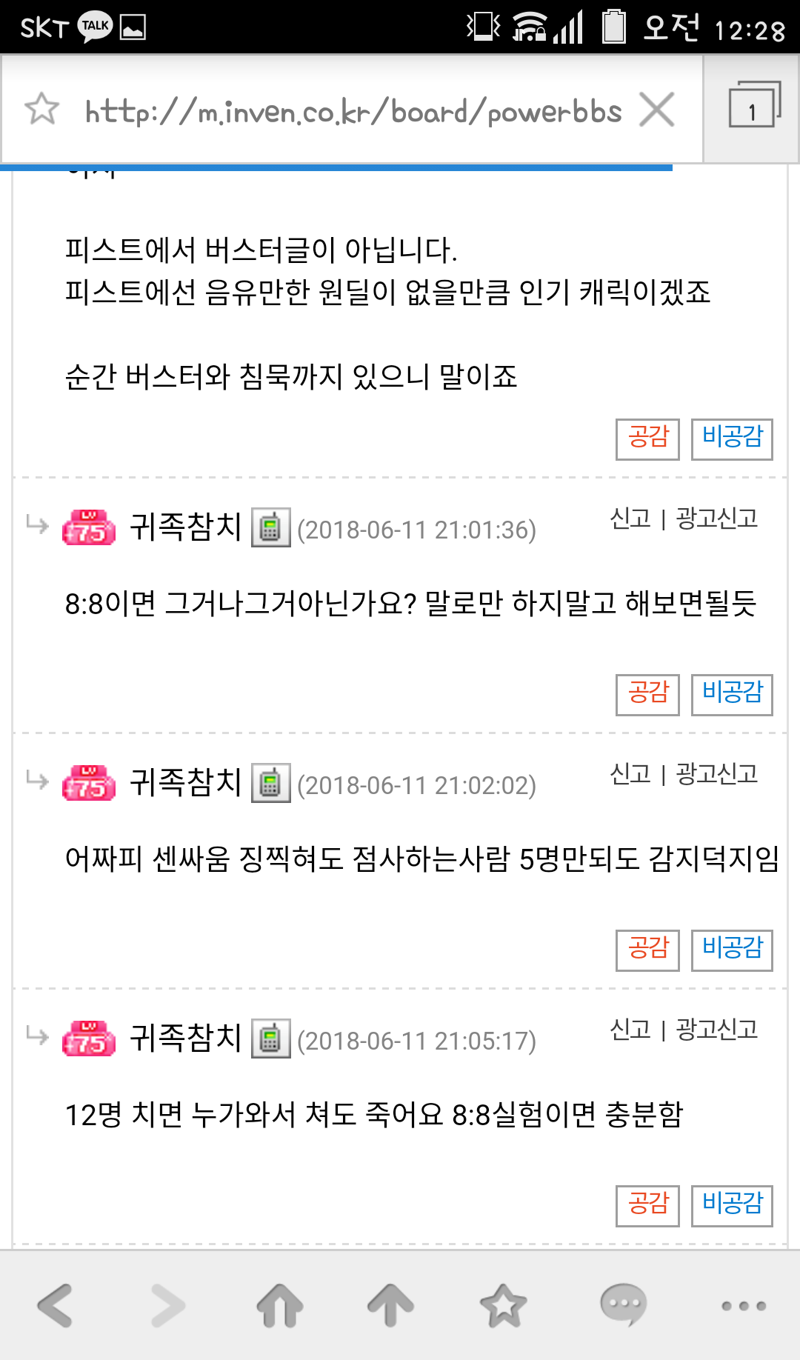Open bookmarks star in bottom toolbar

tap(503, 1304)
